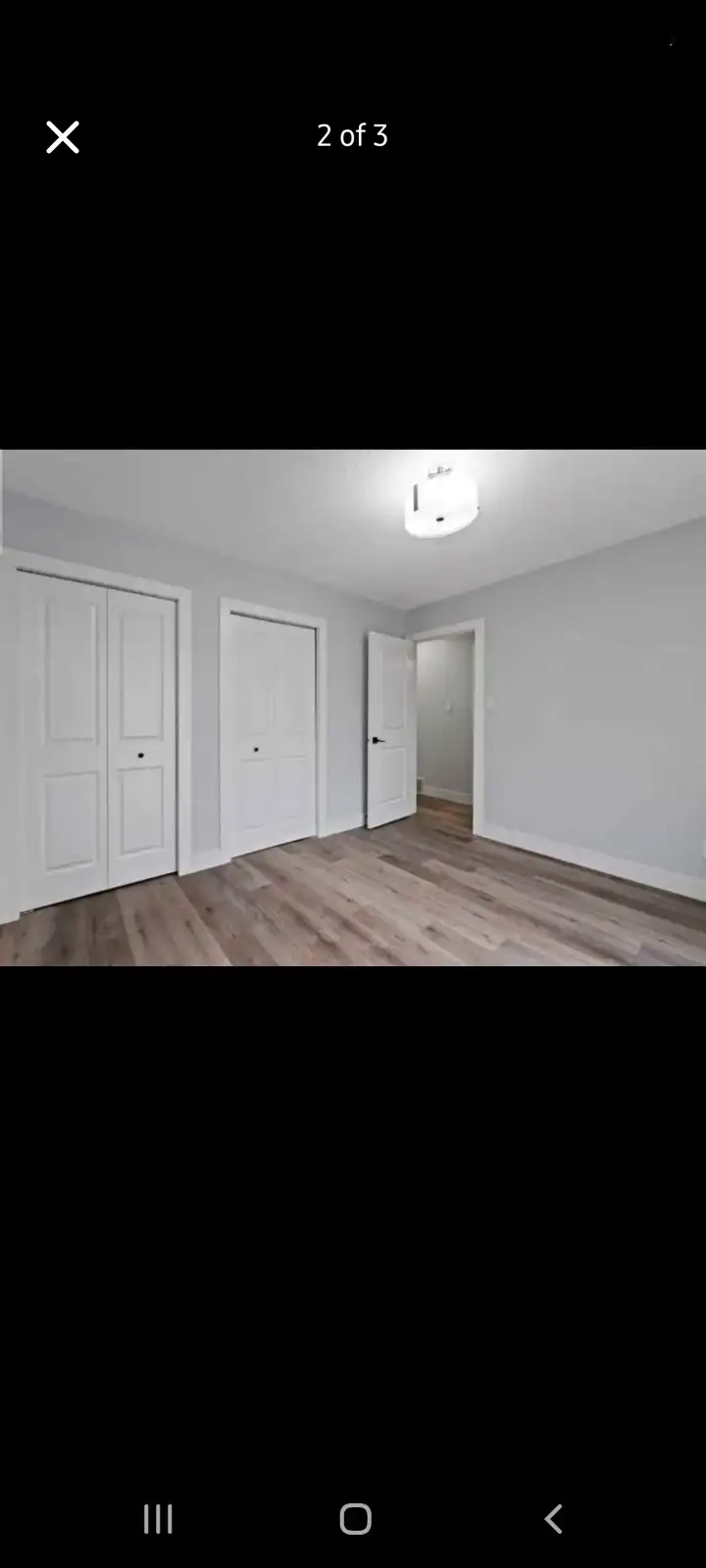The width and height of the screenshot is (706, 1568).
Task: Open the recent apps view
Action: pyautogui.click(x=158, y=1519)
